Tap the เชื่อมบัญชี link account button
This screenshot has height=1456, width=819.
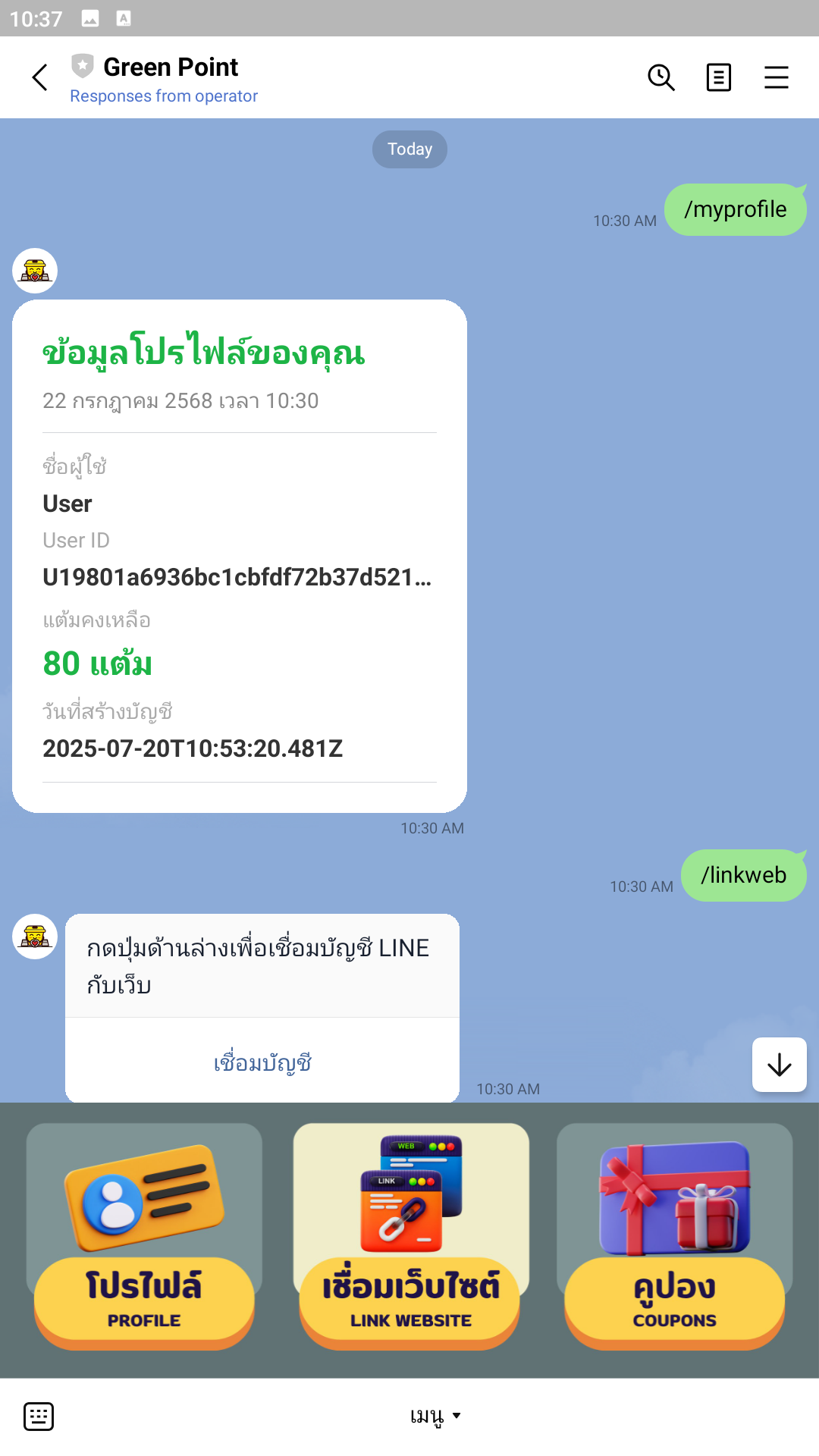pyautogui.click(x=262, y=1062)
